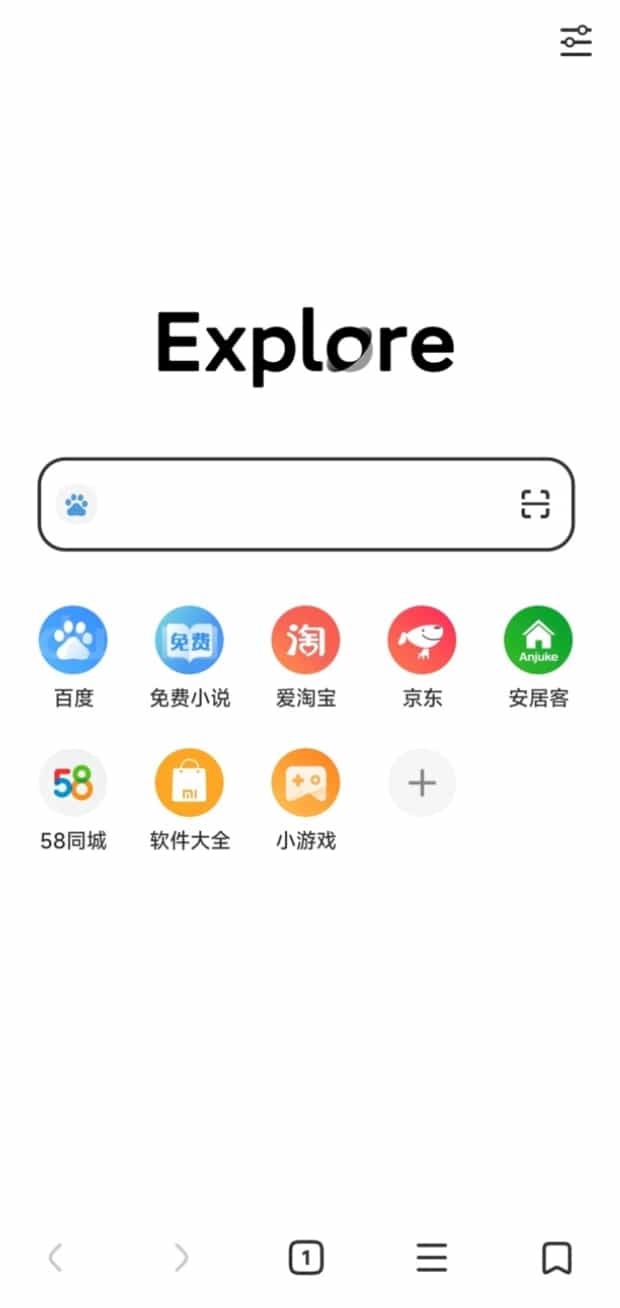Go back to the previous page
This screenshot has height=1308, width=620.
click(x=56, y=1258)
